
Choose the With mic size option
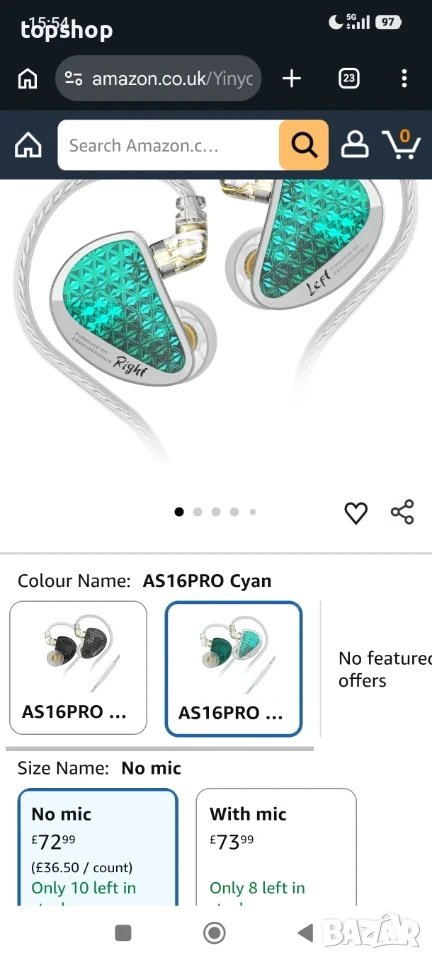[276, 847]
